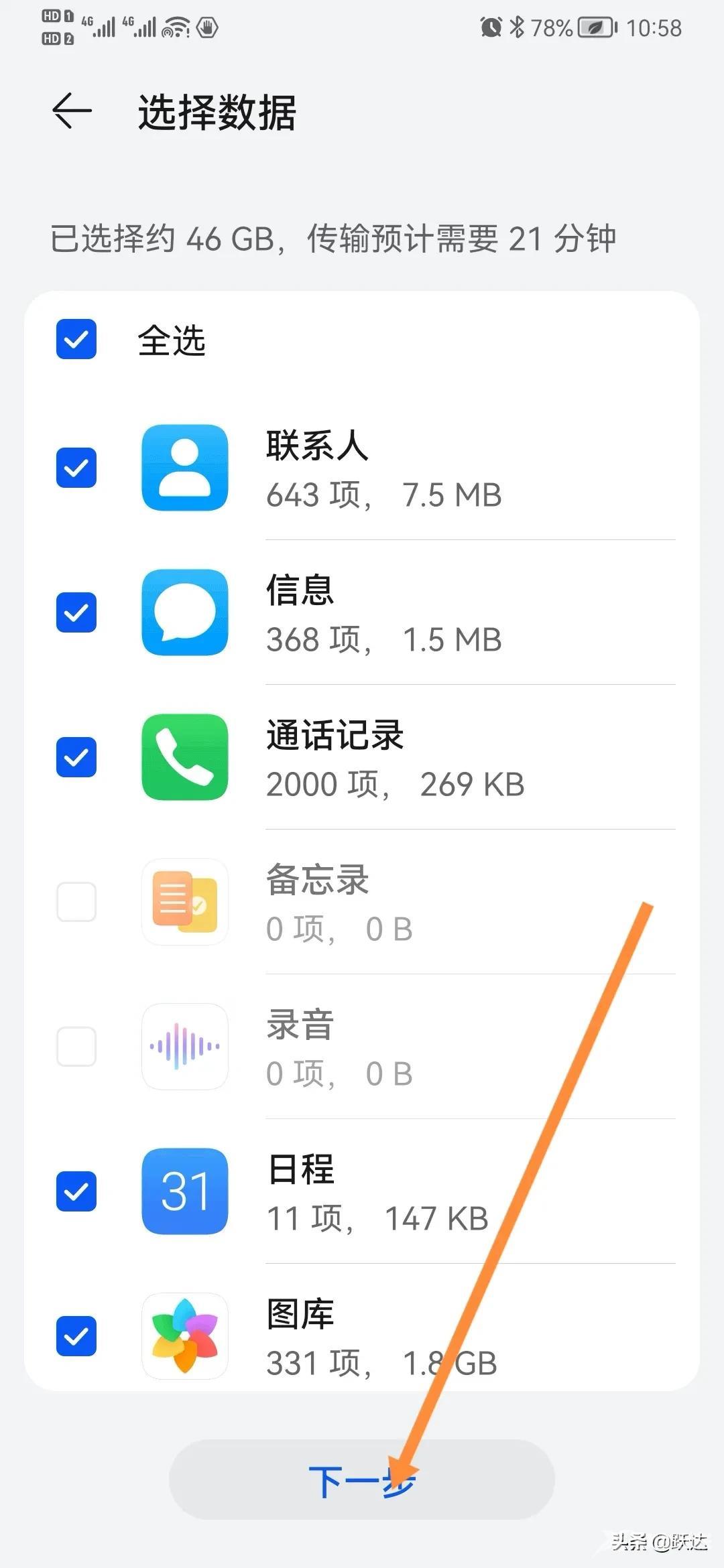This screenshot has height=1568, width=724.
Task: Toggle the 通话记录 checkbox off
Action: [x=76, y=757]
